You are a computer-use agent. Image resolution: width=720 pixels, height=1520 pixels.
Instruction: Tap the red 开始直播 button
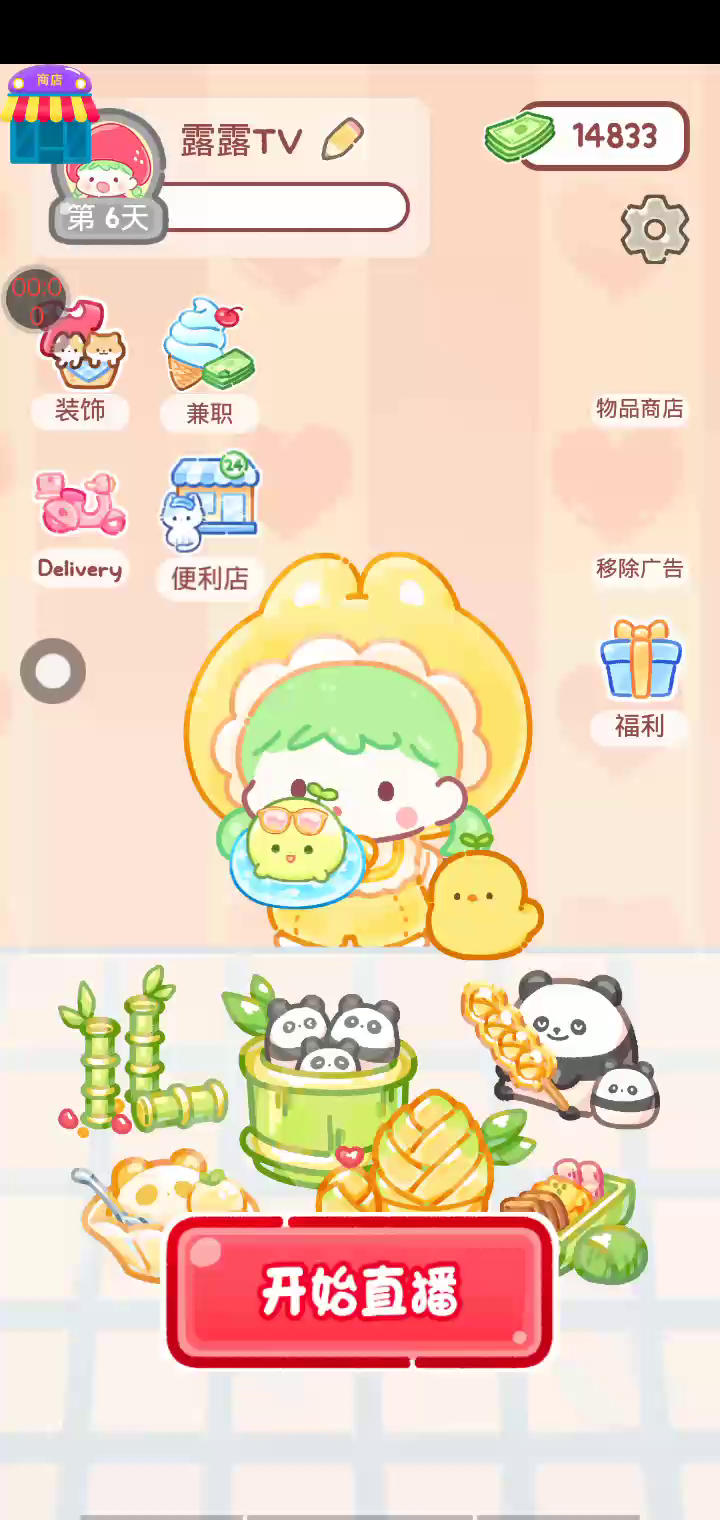pyautogui.click(x=359, y=1291)
